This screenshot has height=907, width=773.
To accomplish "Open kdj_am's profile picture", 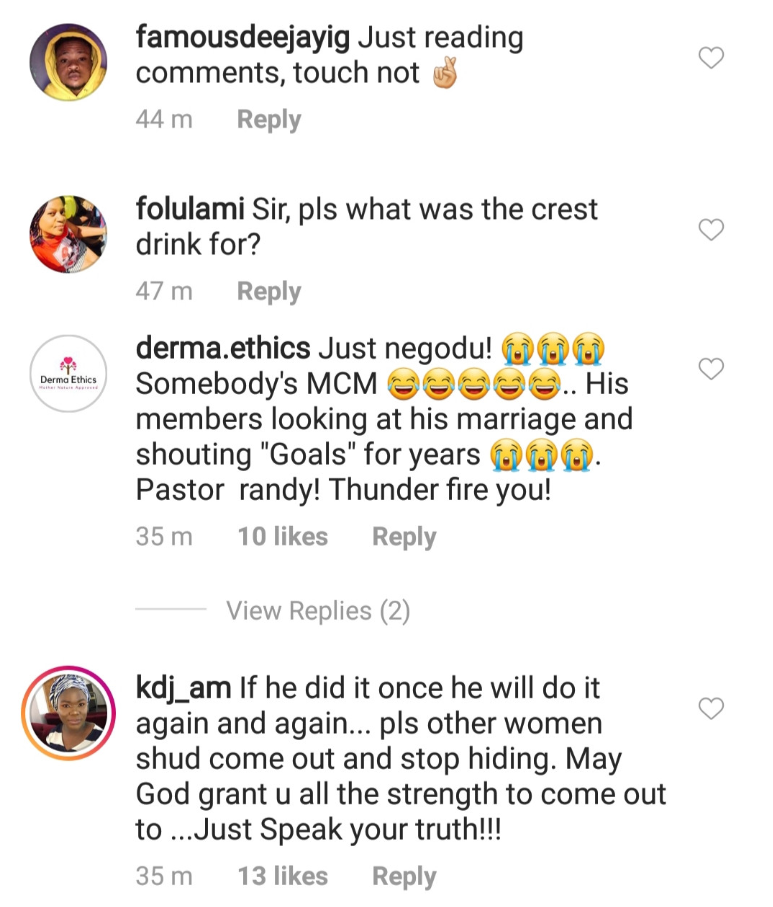I will click(69, 714).
